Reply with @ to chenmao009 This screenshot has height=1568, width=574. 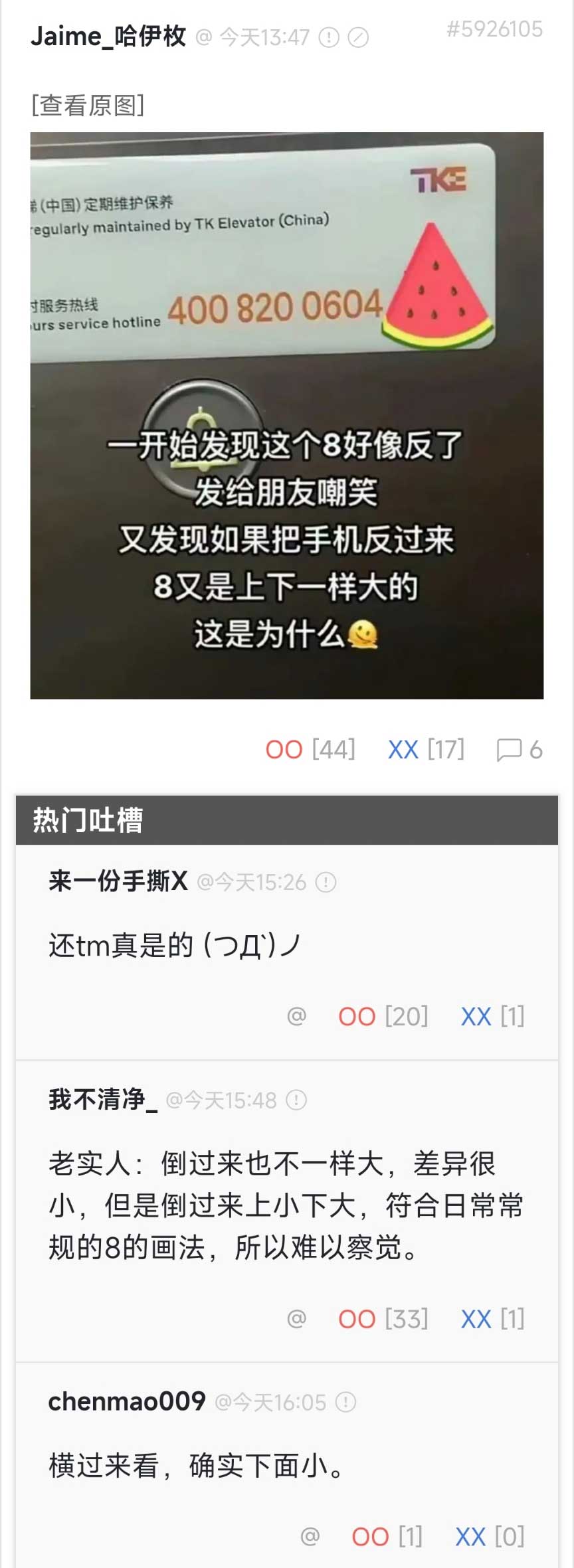click(x=310, y=1536)
